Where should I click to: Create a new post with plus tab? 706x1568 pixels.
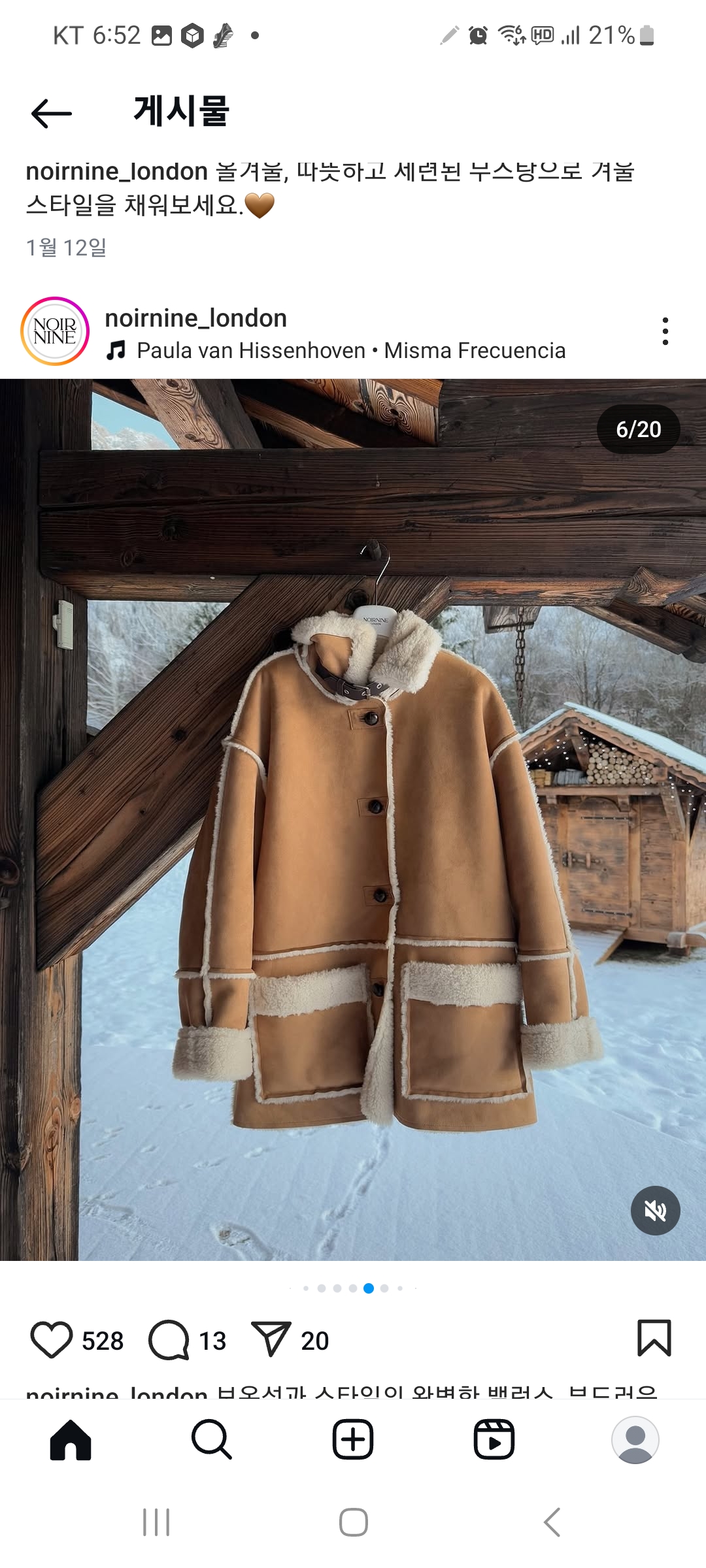[x=353, y=1439]
